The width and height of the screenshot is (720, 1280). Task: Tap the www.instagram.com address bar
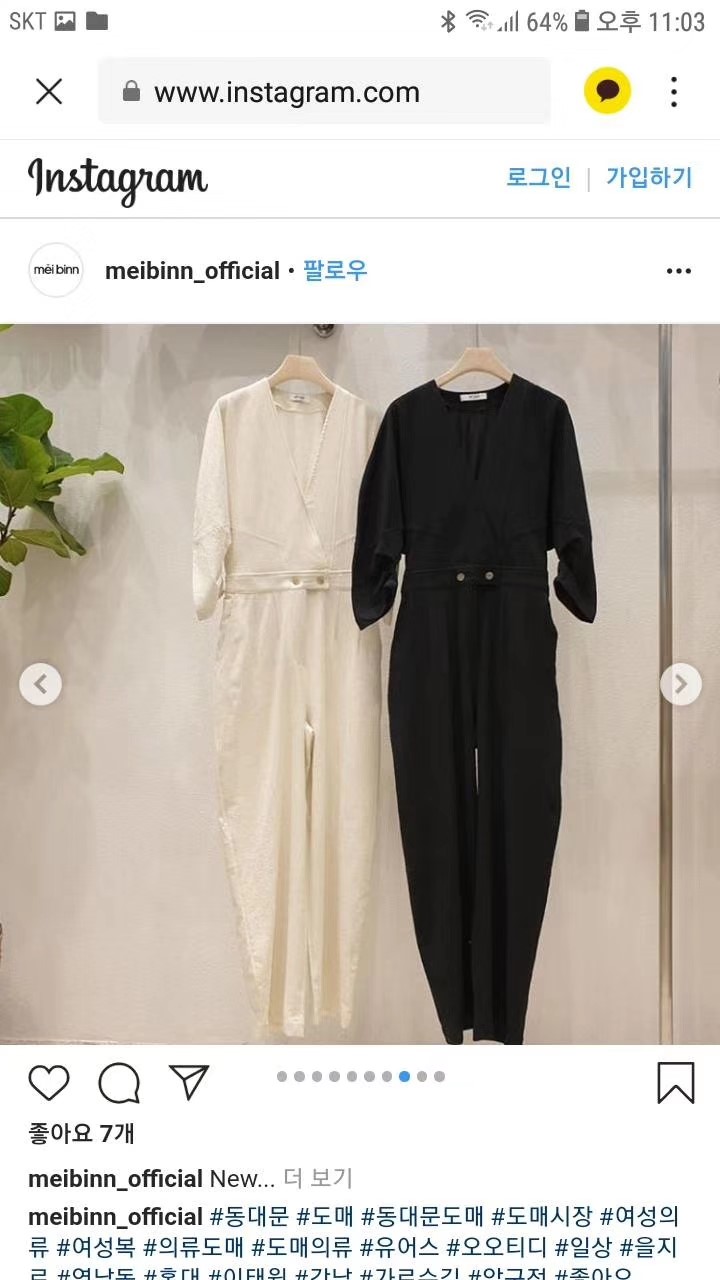click(324, 92)
